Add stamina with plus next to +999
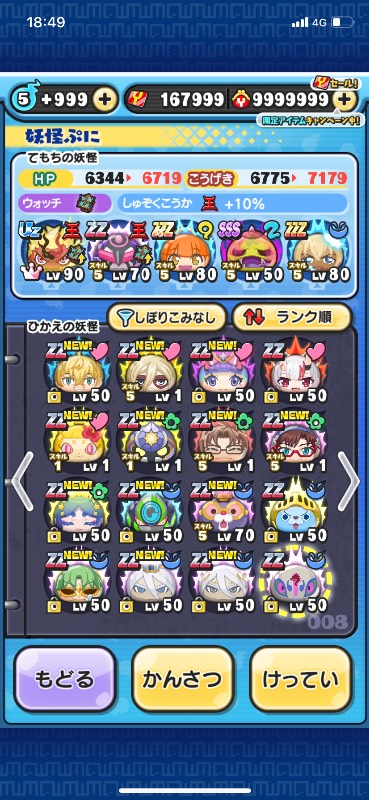369x800 pixels. coord(105,100)
